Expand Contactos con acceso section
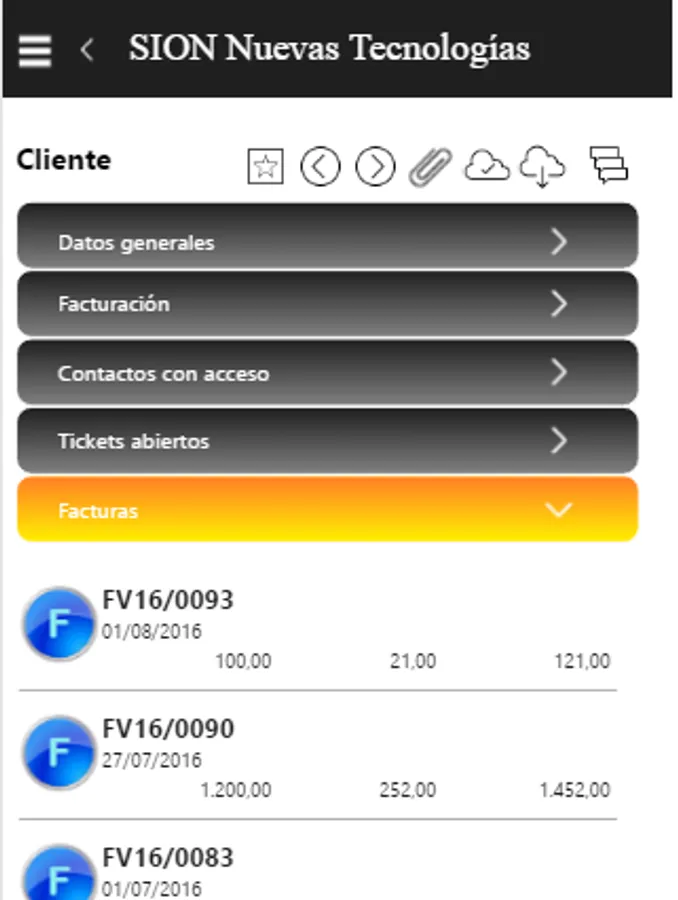 click(327, 373)
